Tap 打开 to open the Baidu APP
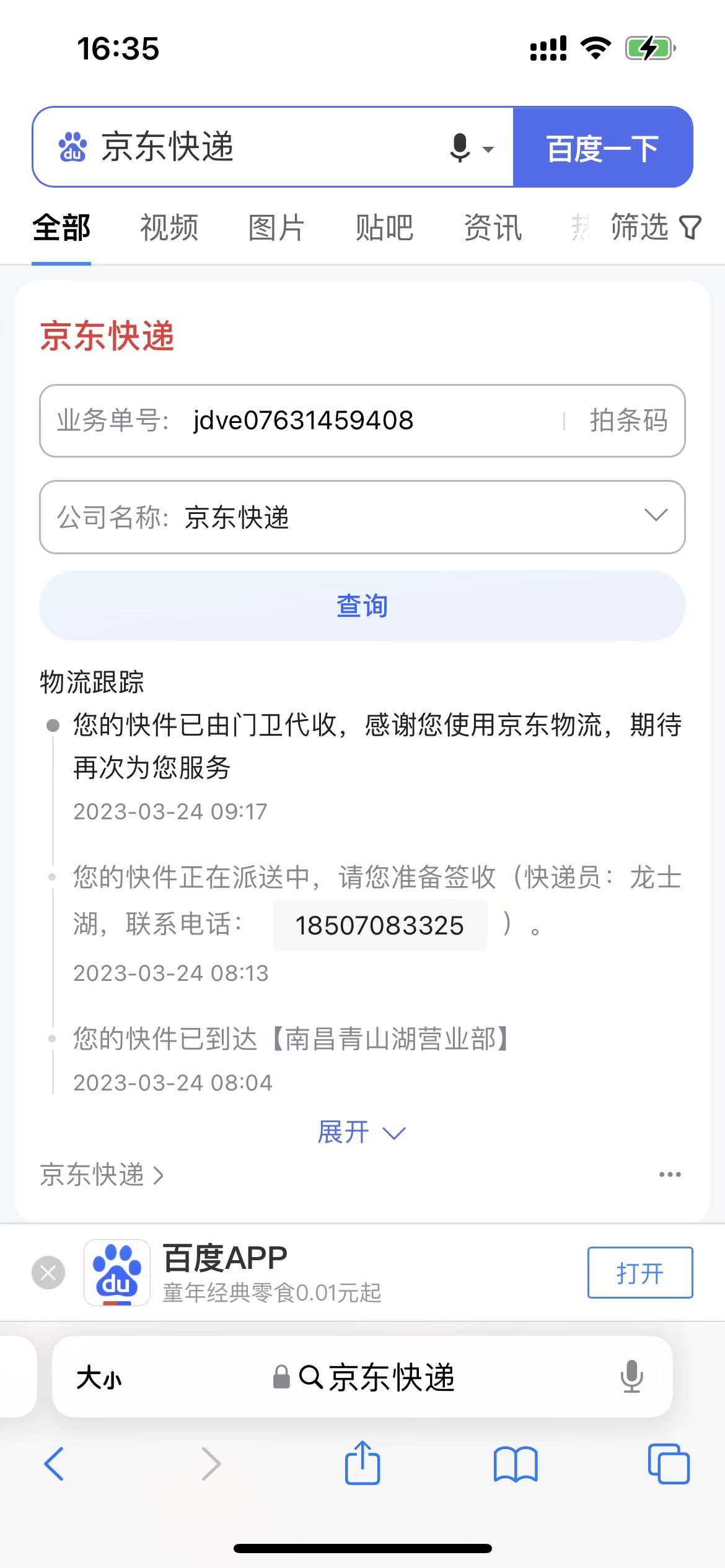This screenshot has height=1568, width=725. point(640,1273)
